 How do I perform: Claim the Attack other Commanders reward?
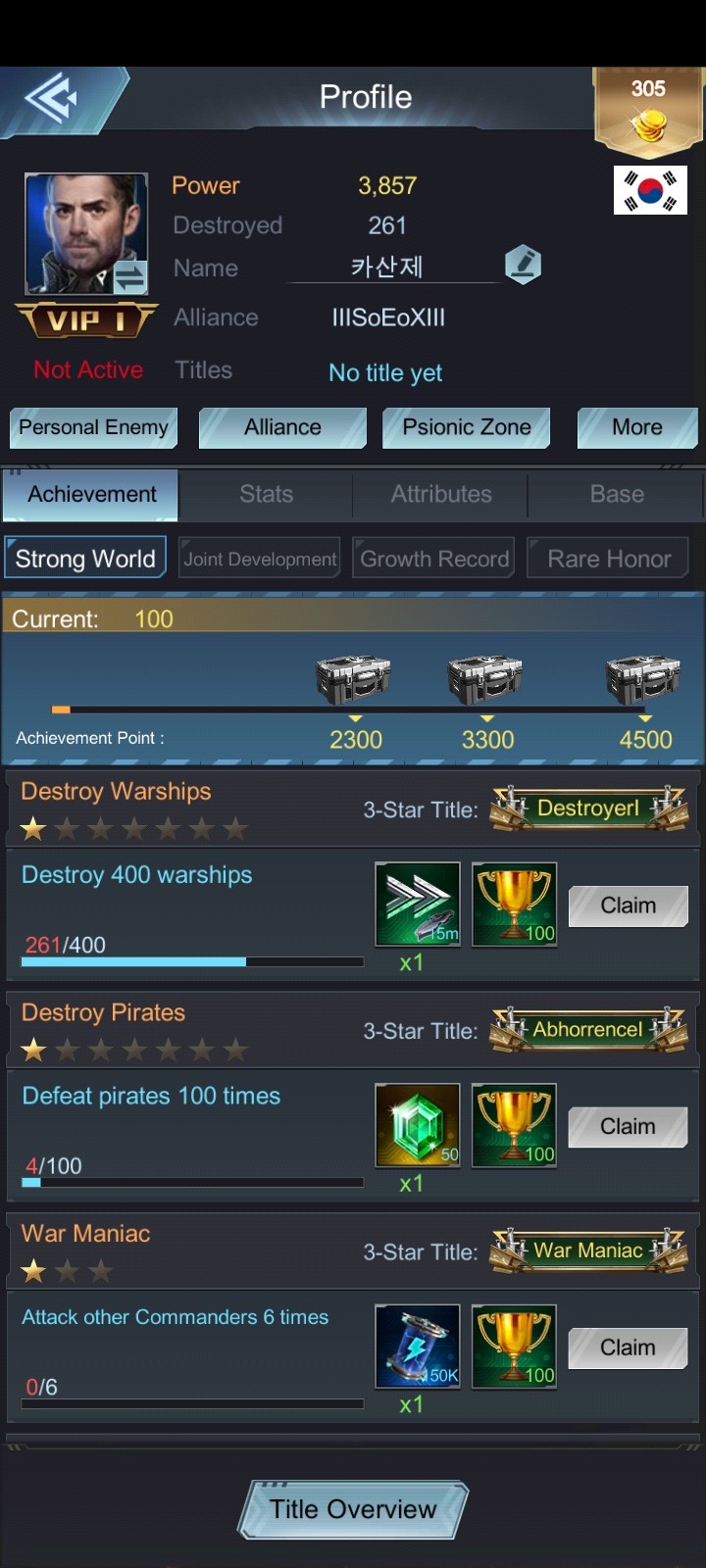coord(628,1347)
